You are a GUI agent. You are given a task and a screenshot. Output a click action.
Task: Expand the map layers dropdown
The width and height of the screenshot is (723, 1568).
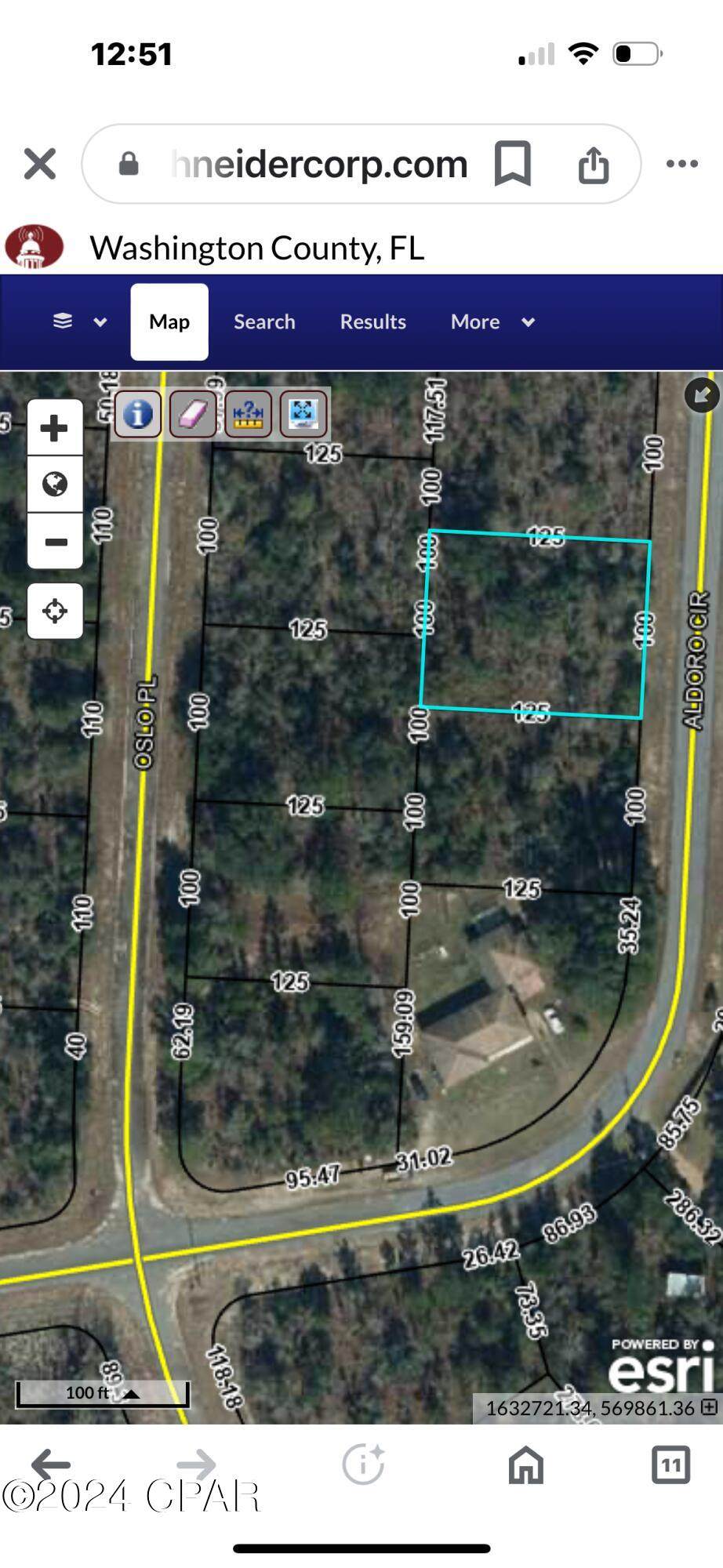(x=79, y=322)
